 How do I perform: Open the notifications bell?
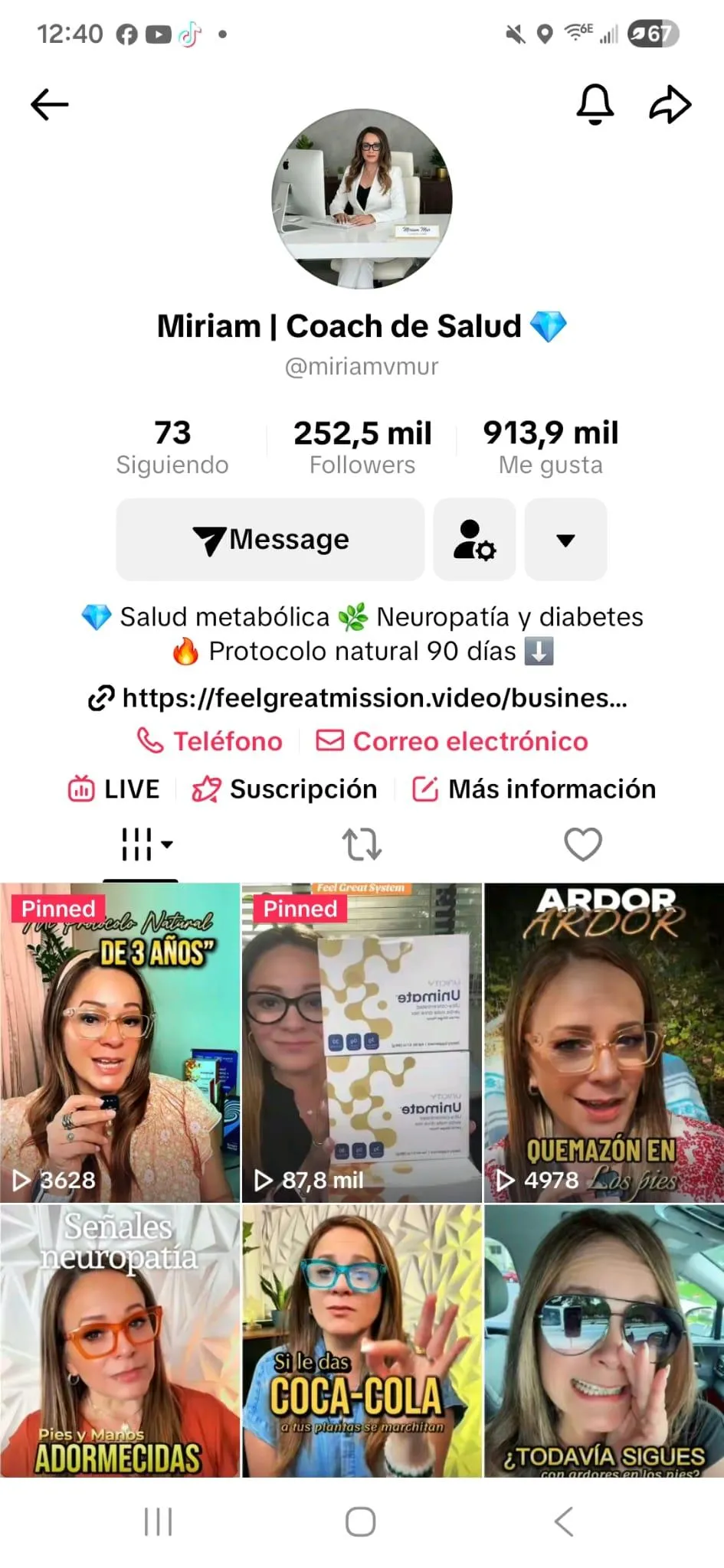click(x=595, y=104)
